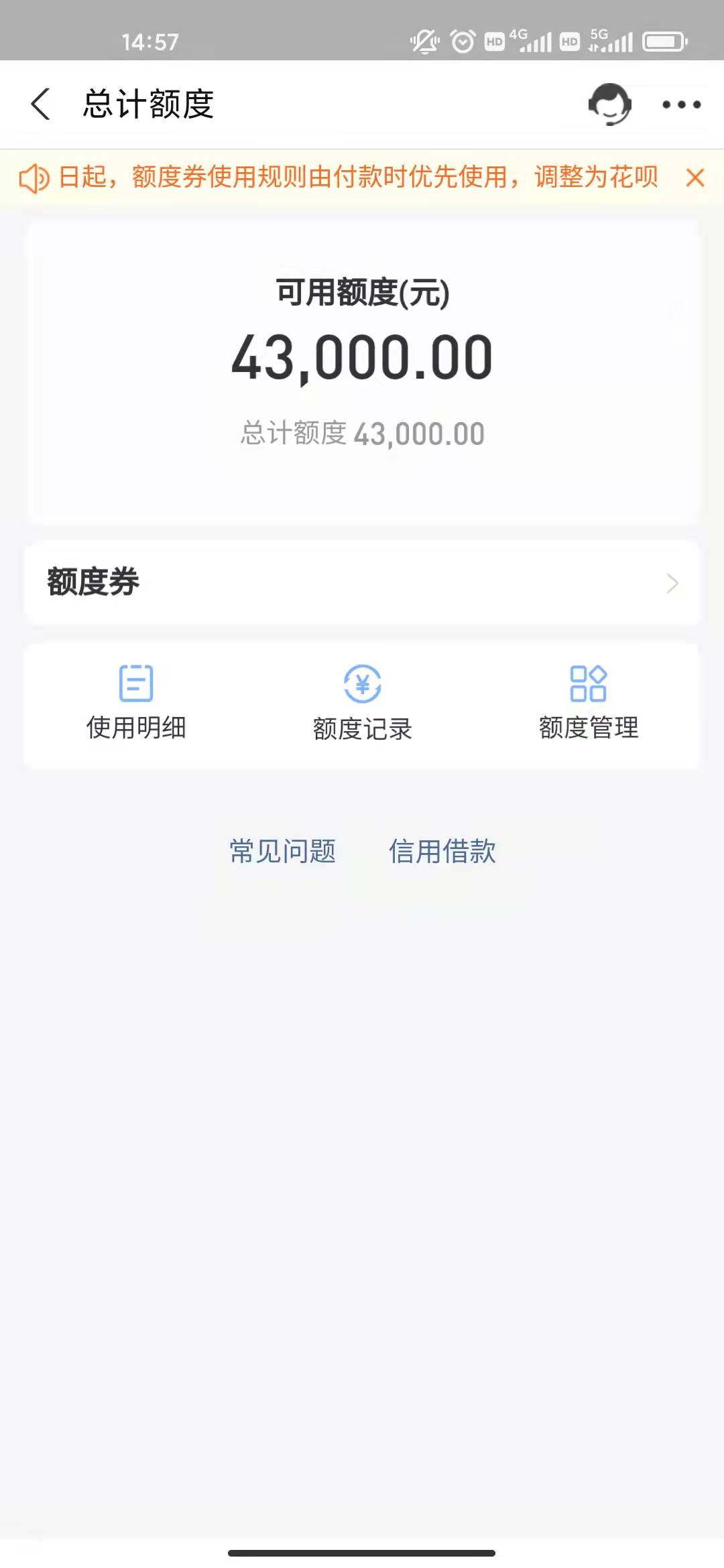Dismiss the orange notice banner

(695, 178)
